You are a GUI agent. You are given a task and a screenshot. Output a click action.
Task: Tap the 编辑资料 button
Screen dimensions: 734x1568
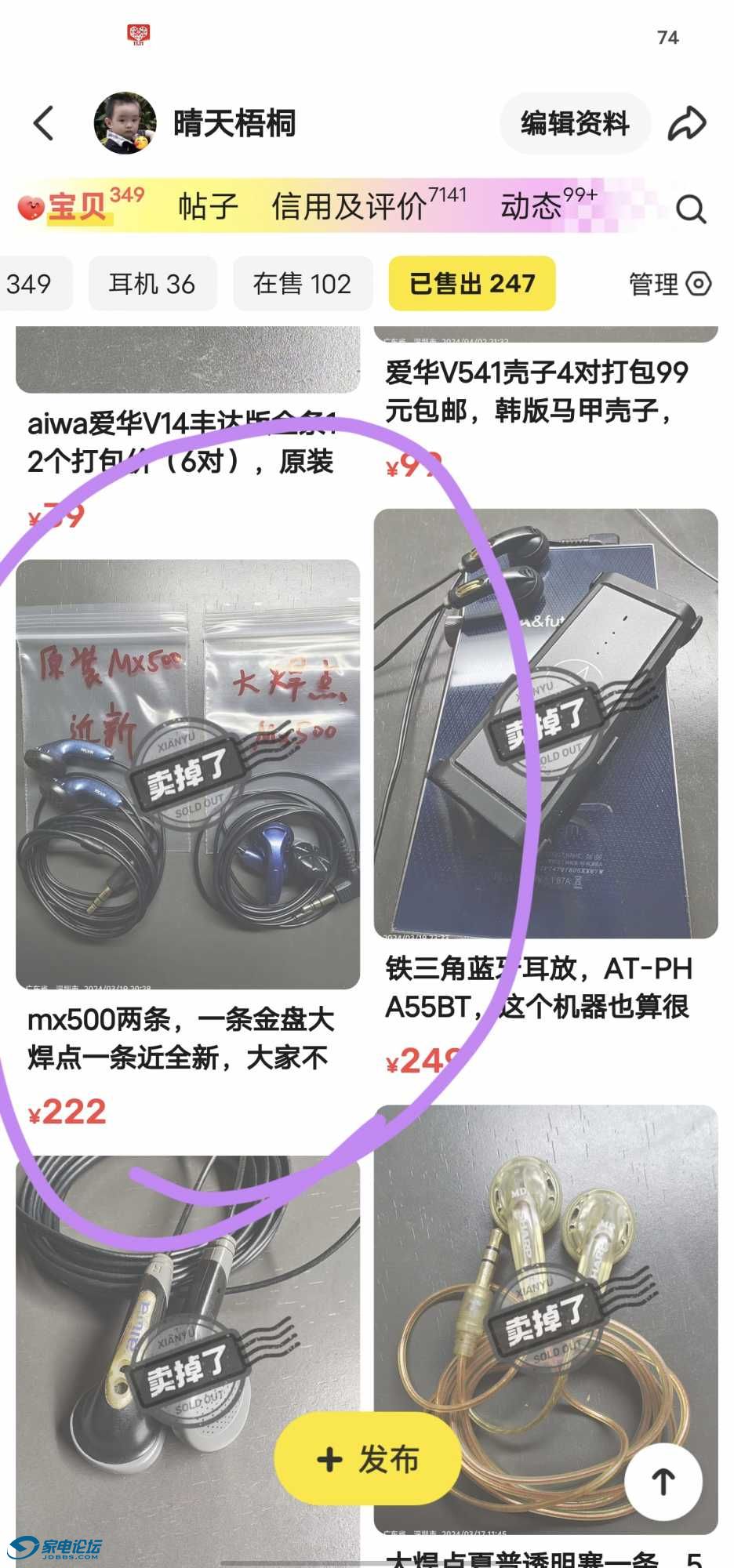pyautogui.click(x=575, y=123)
